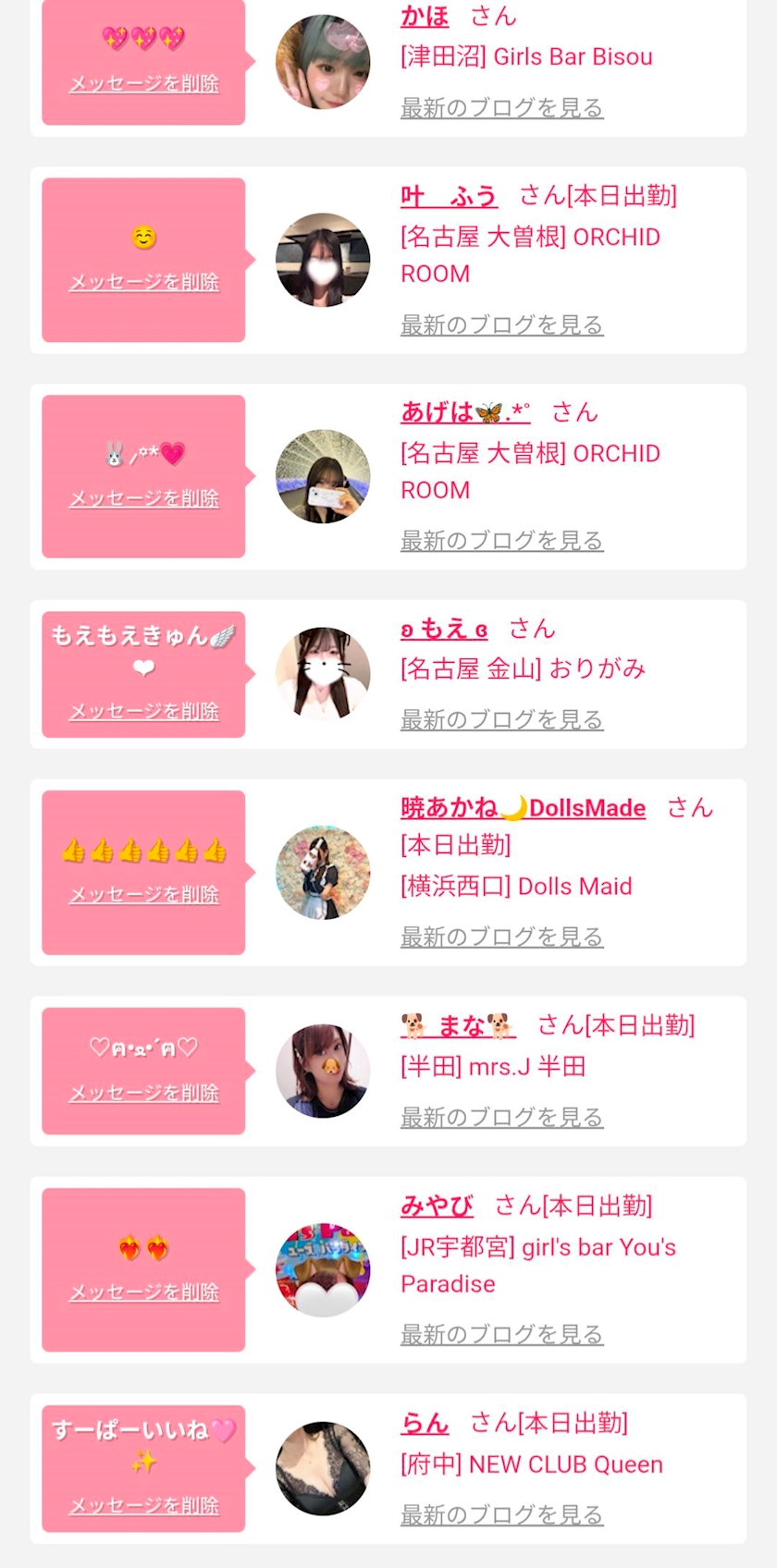Delete message sent to 叶 ふう
The width and height of the screenshot is (777, 1568).
click(144, 282)
